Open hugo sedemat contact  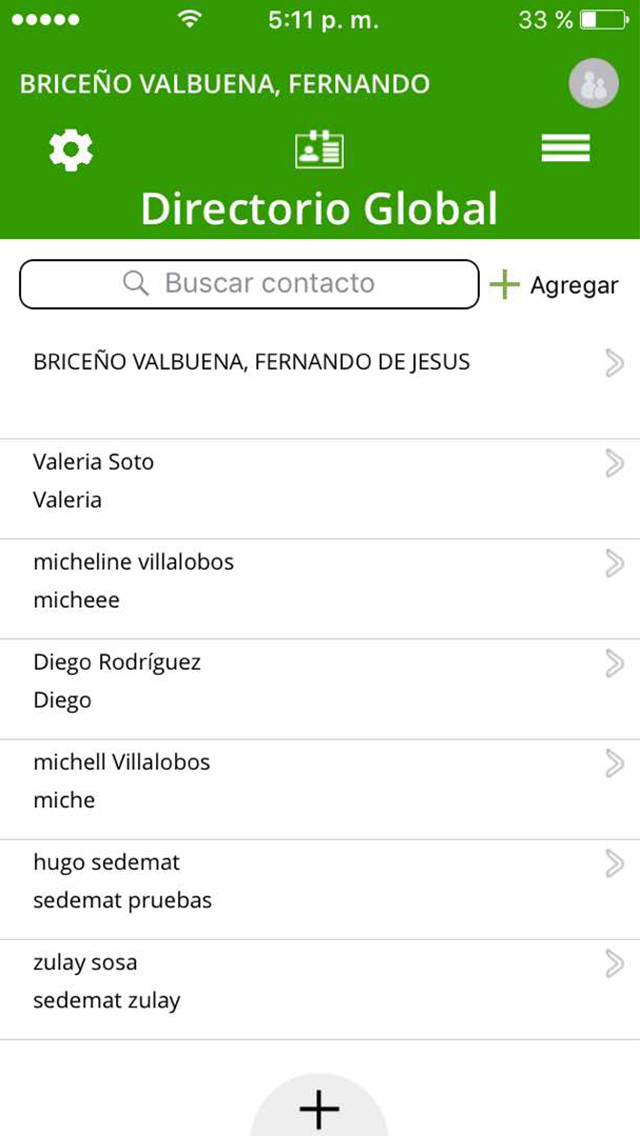tap(320, 890)
